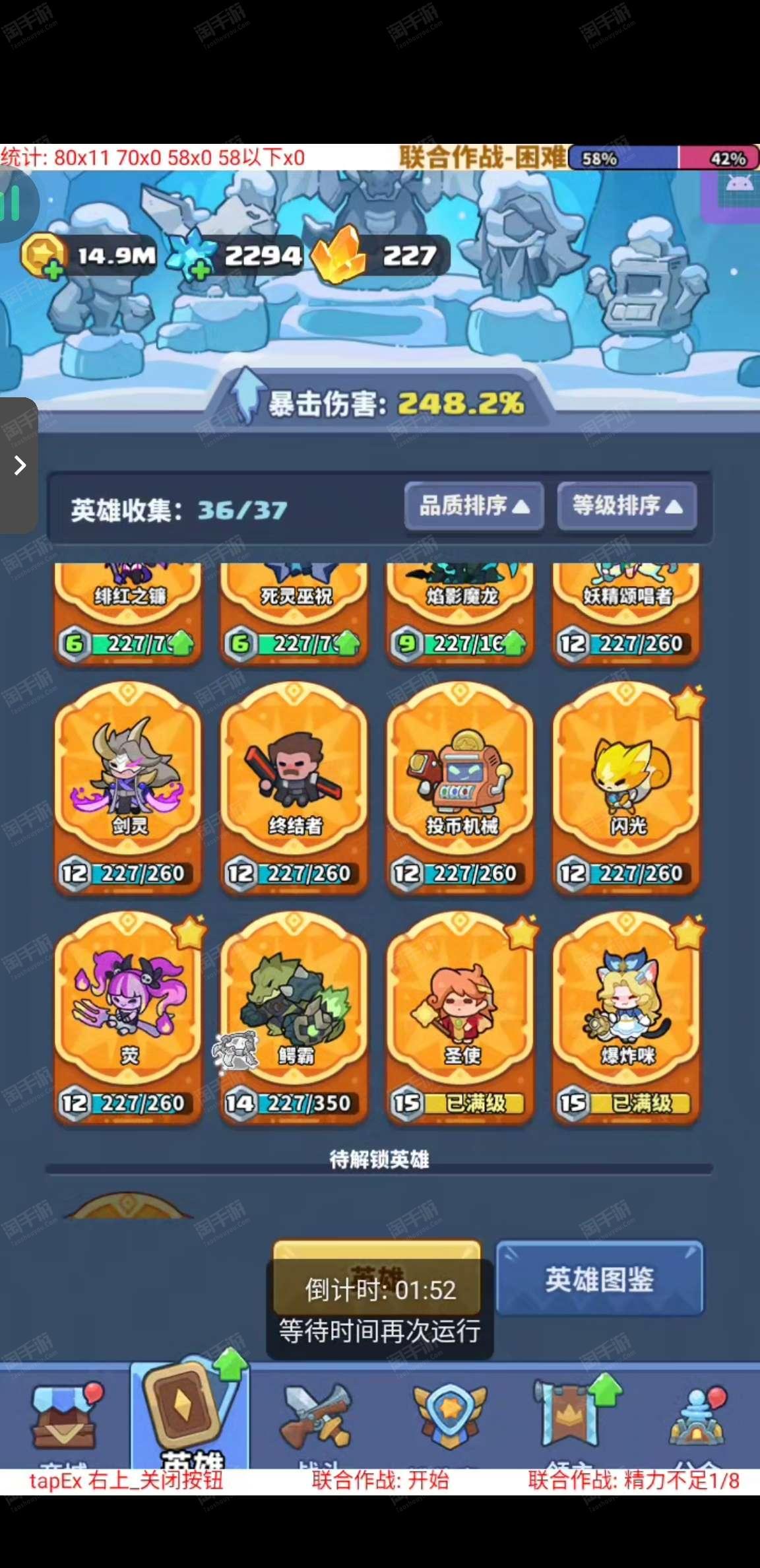Open the 爆炸咪 hero card
The width and height of the screenshot is (760, 1568).
pos(627,1018)
